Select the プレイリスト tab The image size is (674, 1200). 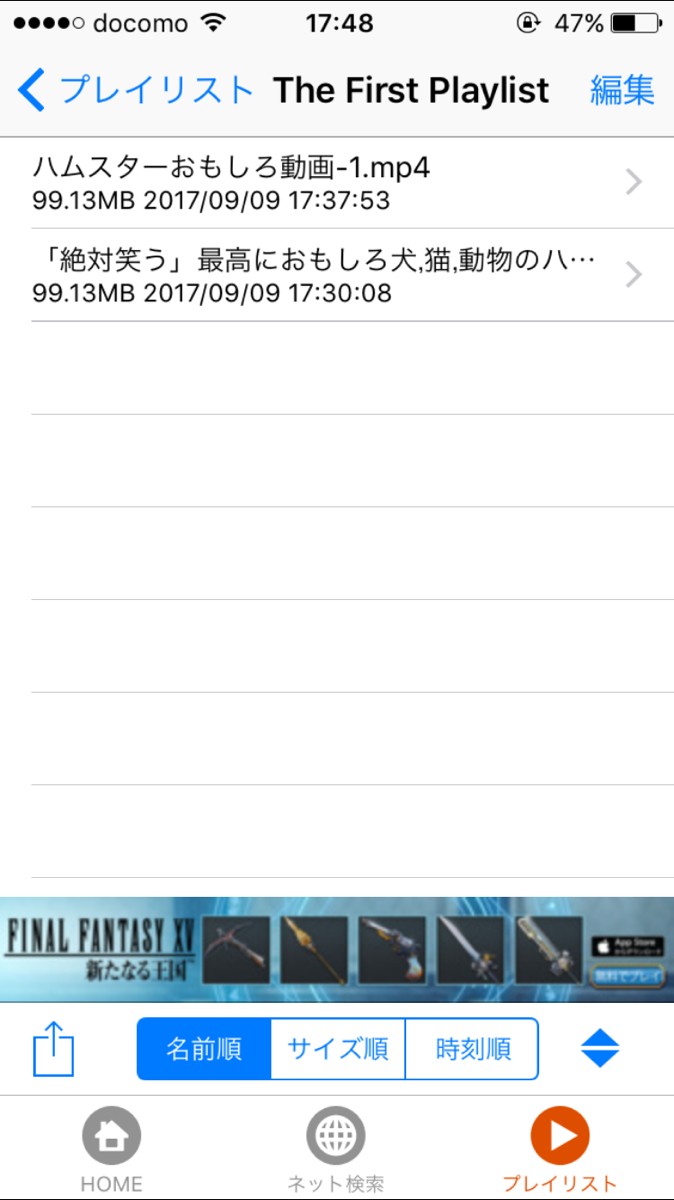[x=560, y=1150]
